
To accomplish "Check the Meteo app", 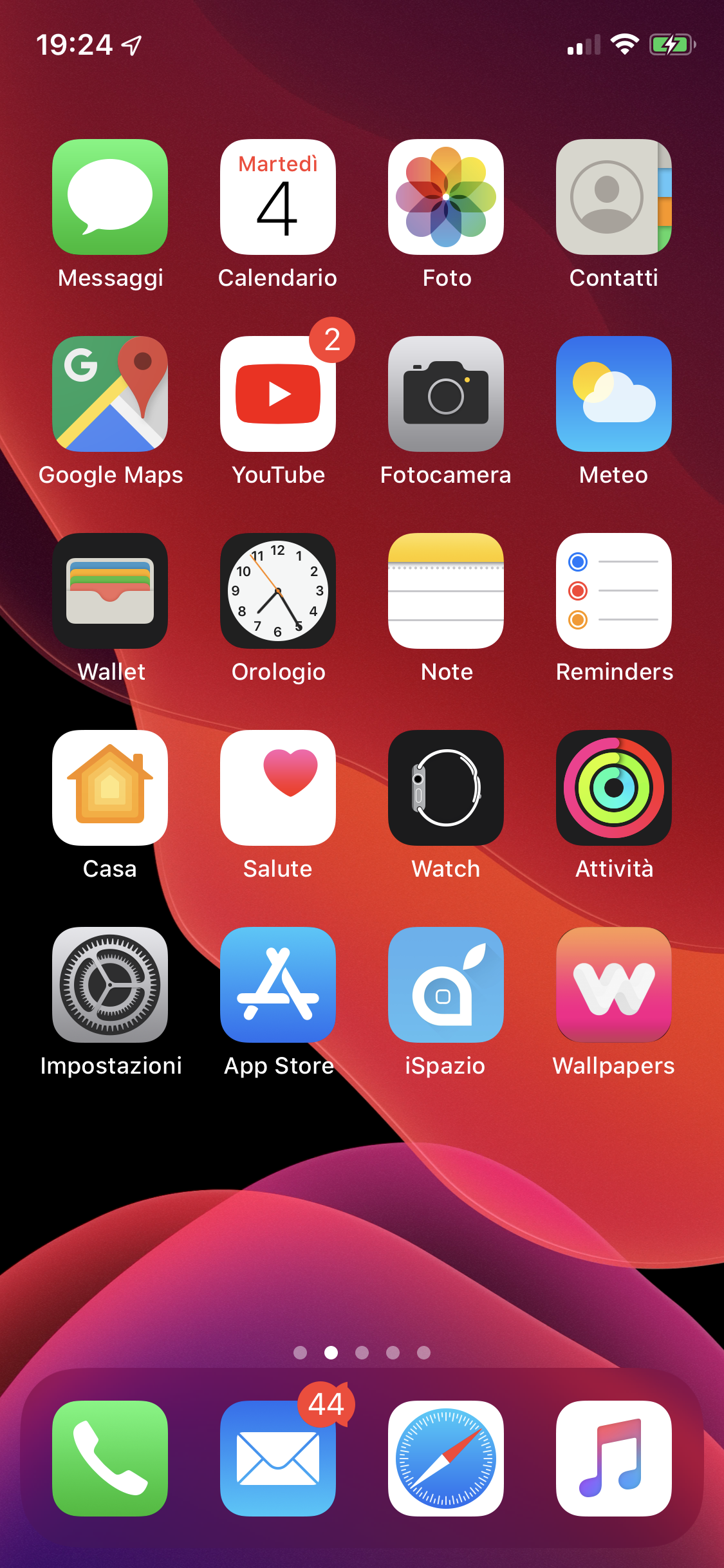I will click(x=614, y=394).
